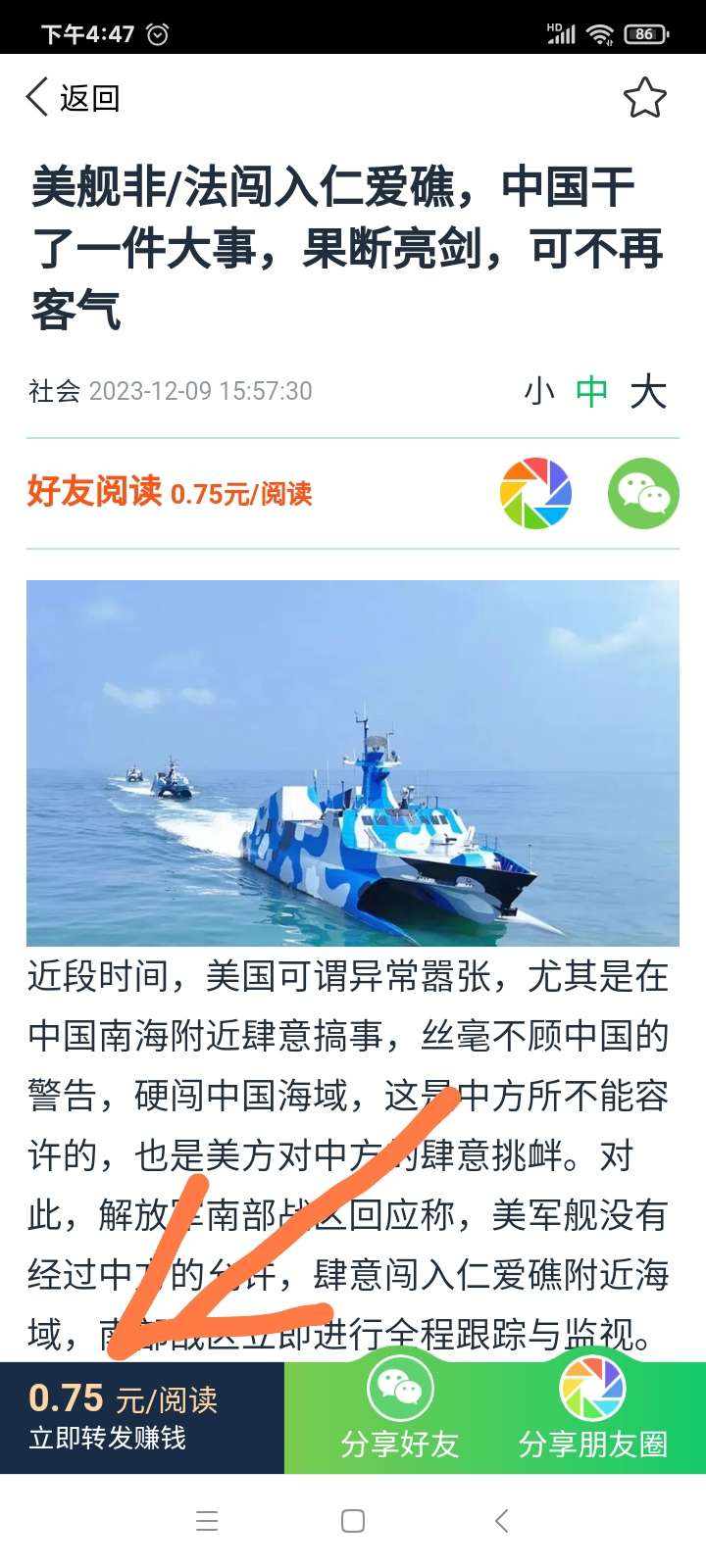Image resolution: width=706 pixels, height=1568 pixels.
Task: Go back using the 返回 button
Action: coord(74,98)
